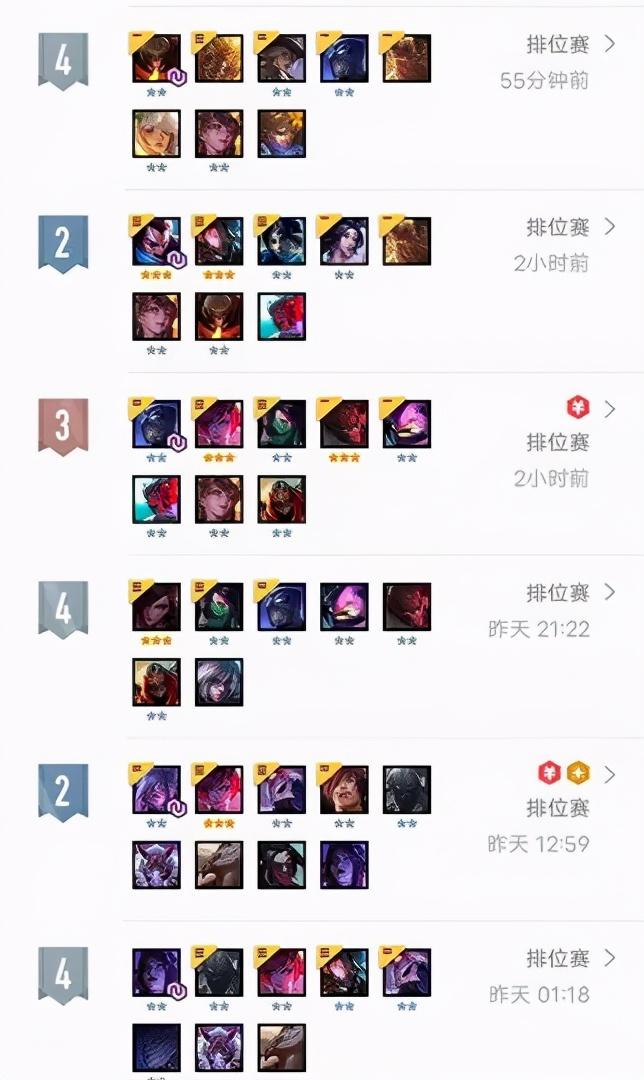644x1080 pixels.
Task: Open the ranked match from 55分钟前
Action: (x=610, y=45)
